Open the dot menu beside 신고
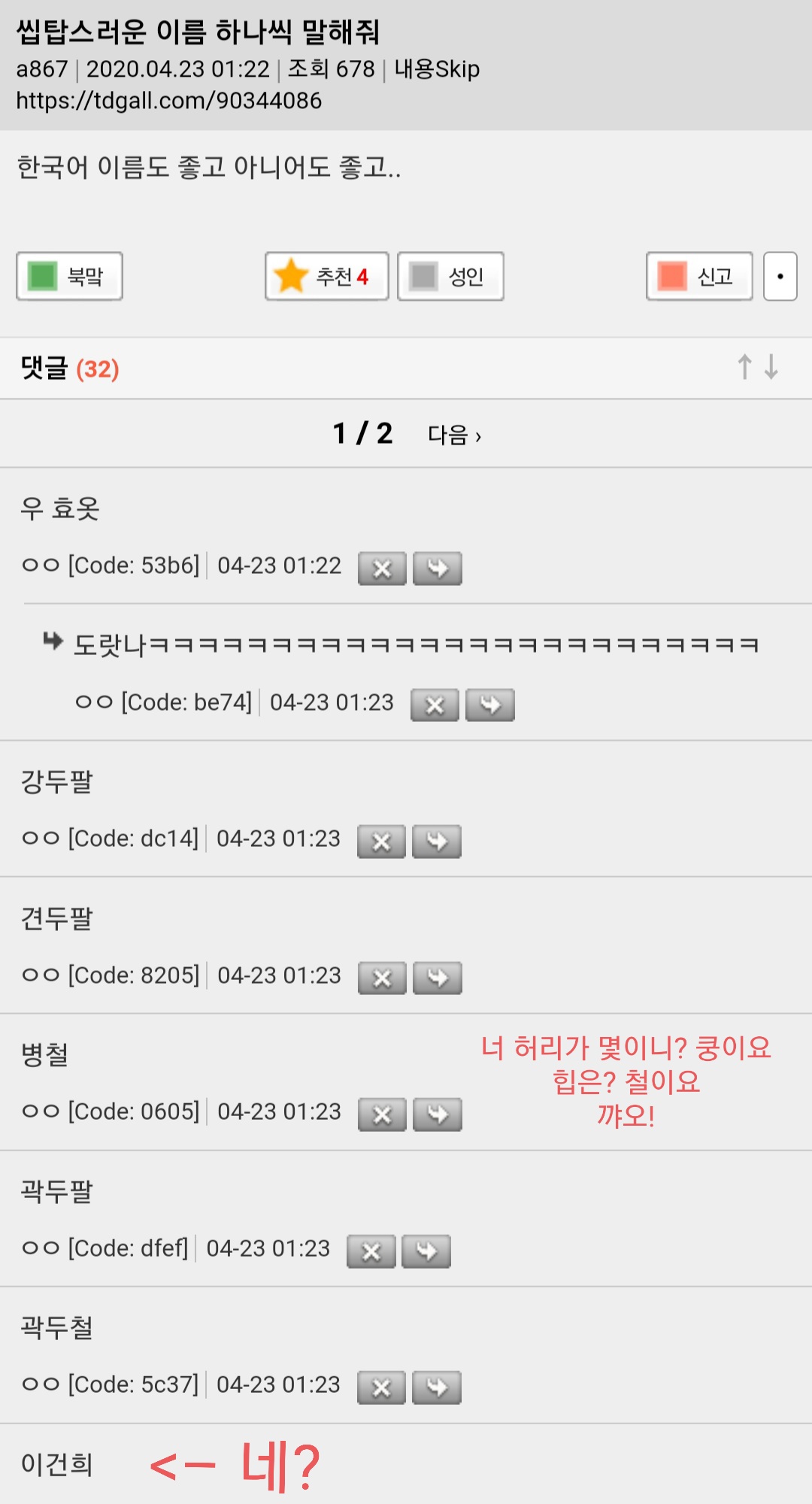812x1504 pixels. (x=780, y=276)
